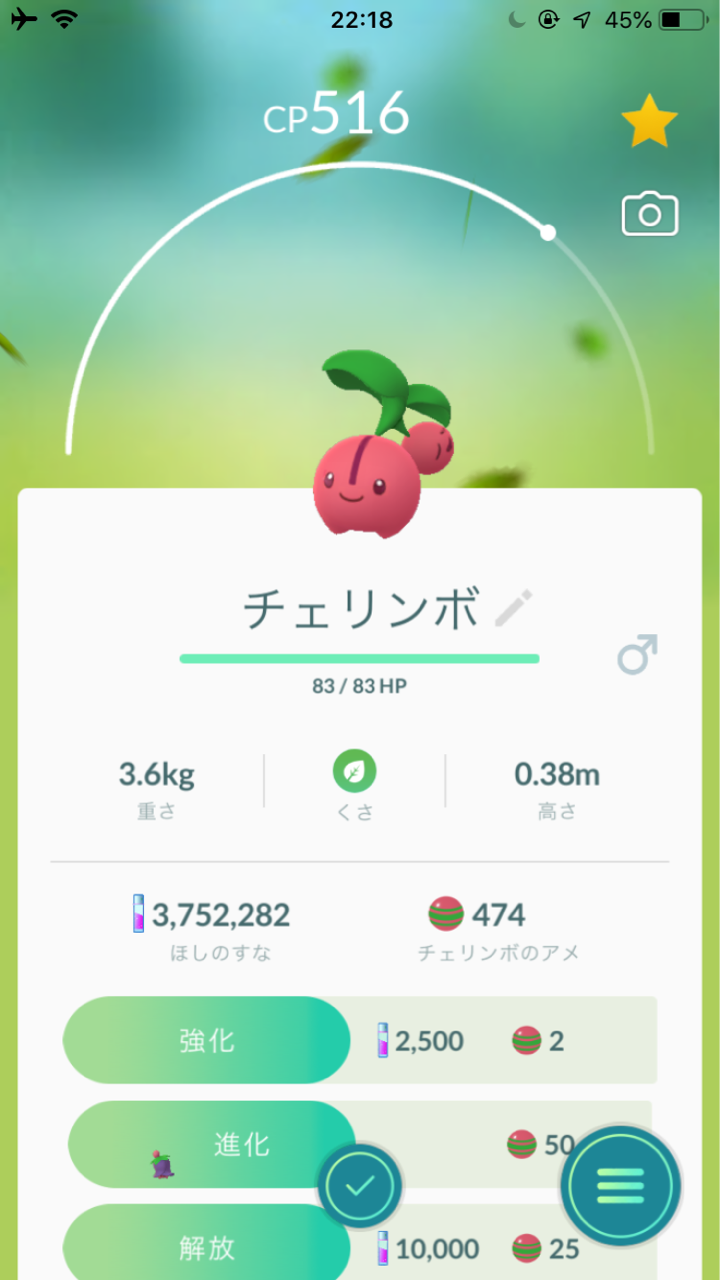Open the hamburger menu button
This screenshot has height=1280, width=720.
pos(620,1185)
